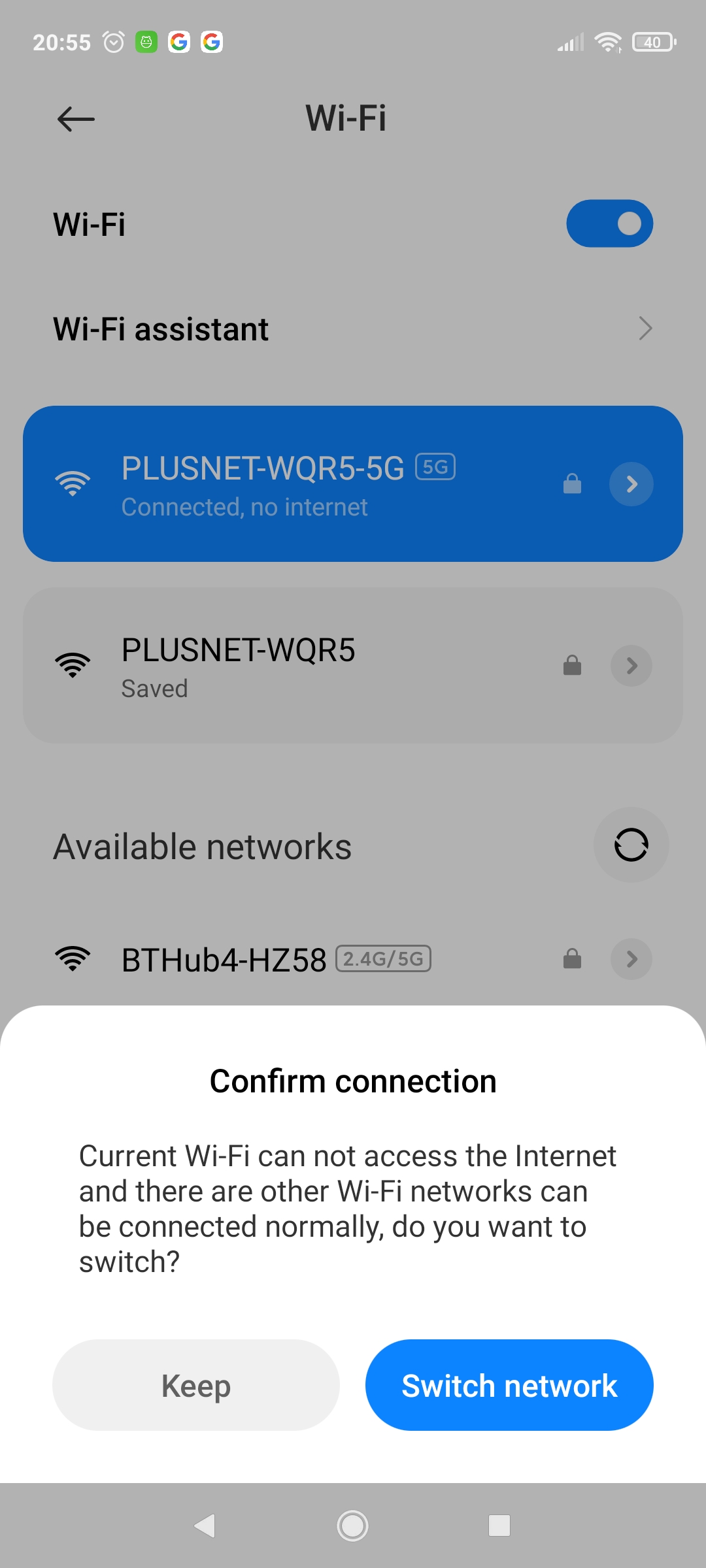Viewport: 706px width, 1568px height.
Task: Confirm with Switch network button
Action: pyautogui.click(x=509, y=1385)
